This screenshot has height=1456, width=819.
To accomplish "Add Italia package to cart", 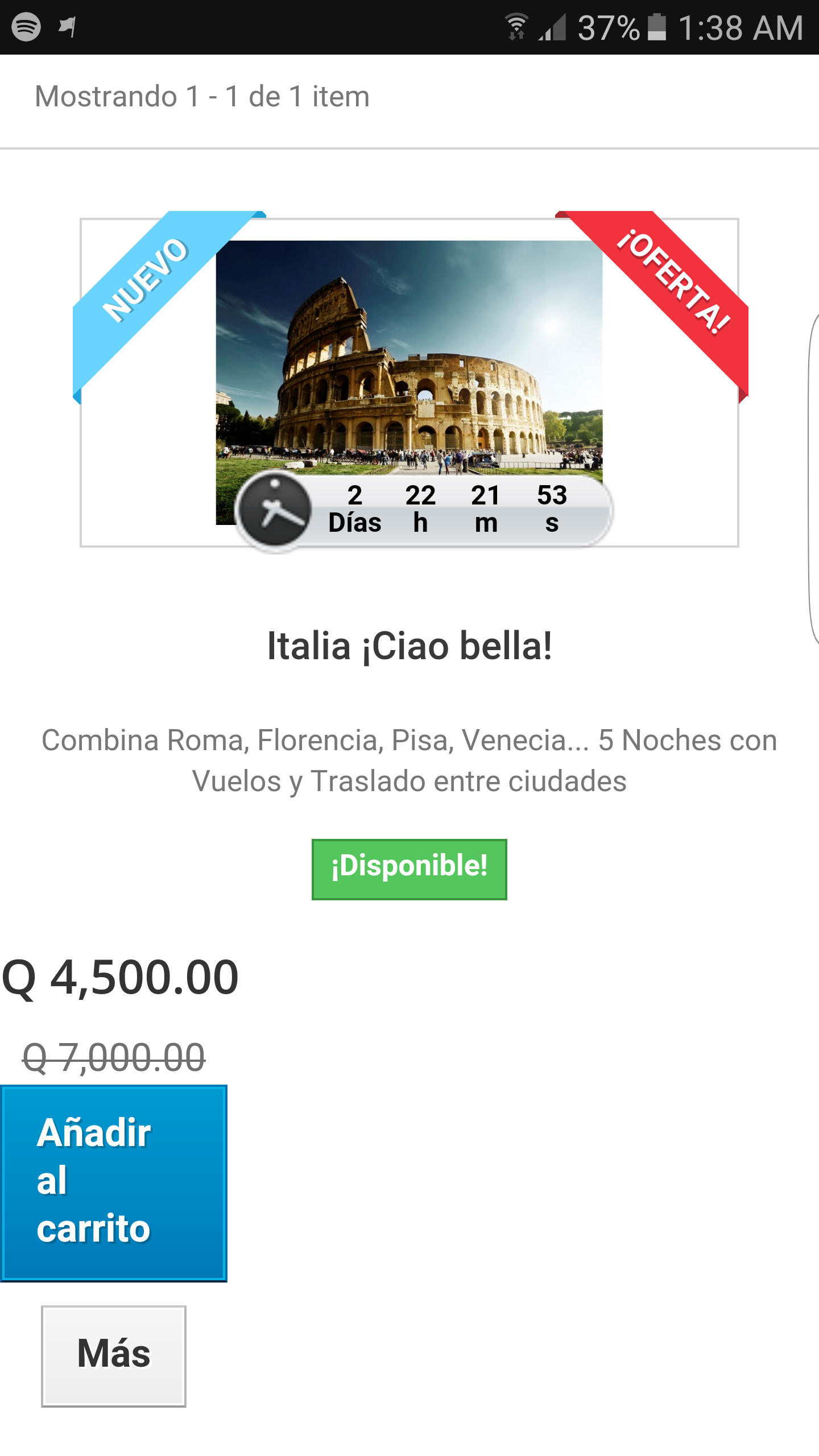I will 114,1183.
